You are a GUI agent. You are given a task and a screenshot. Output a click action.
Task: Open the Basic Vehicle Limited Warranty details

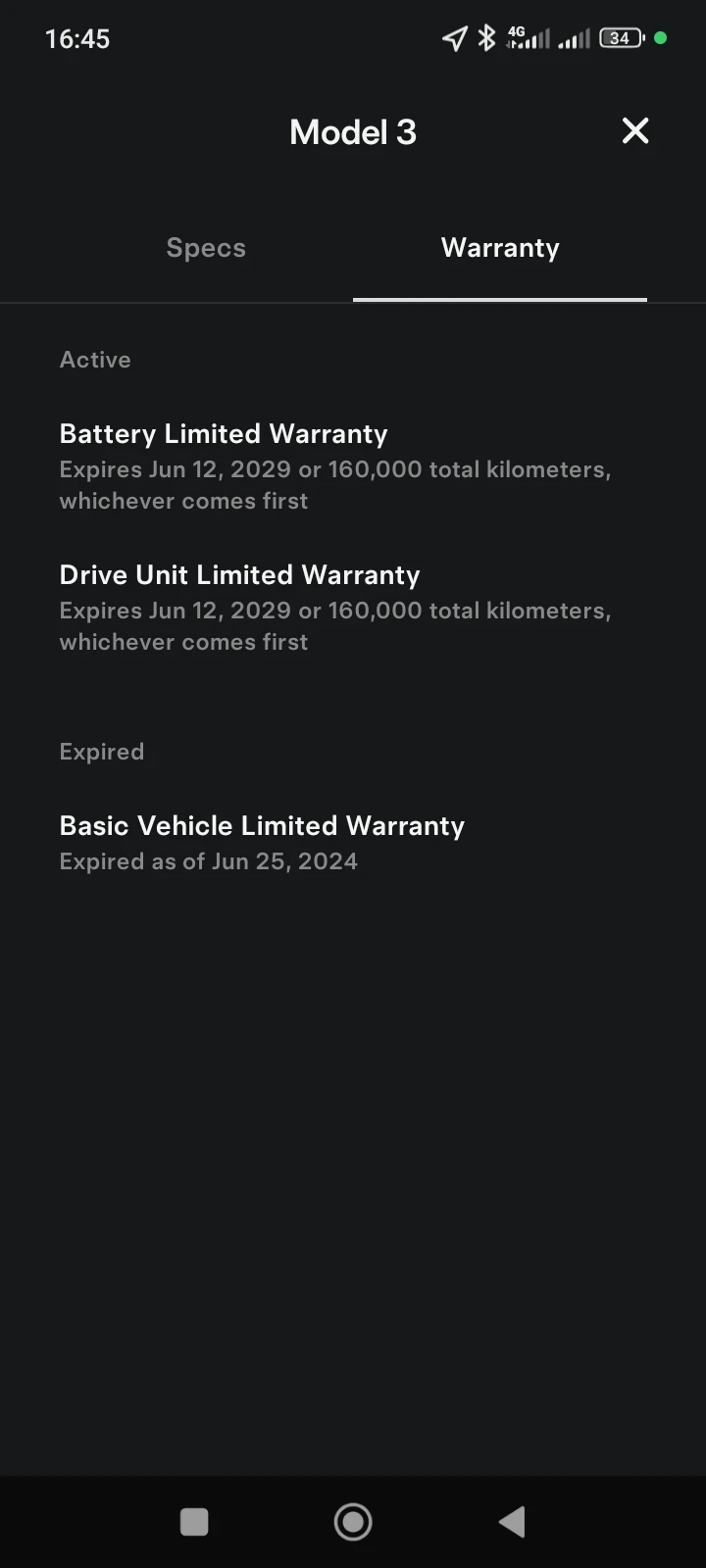pyautogui.click(x=262, y=825)
